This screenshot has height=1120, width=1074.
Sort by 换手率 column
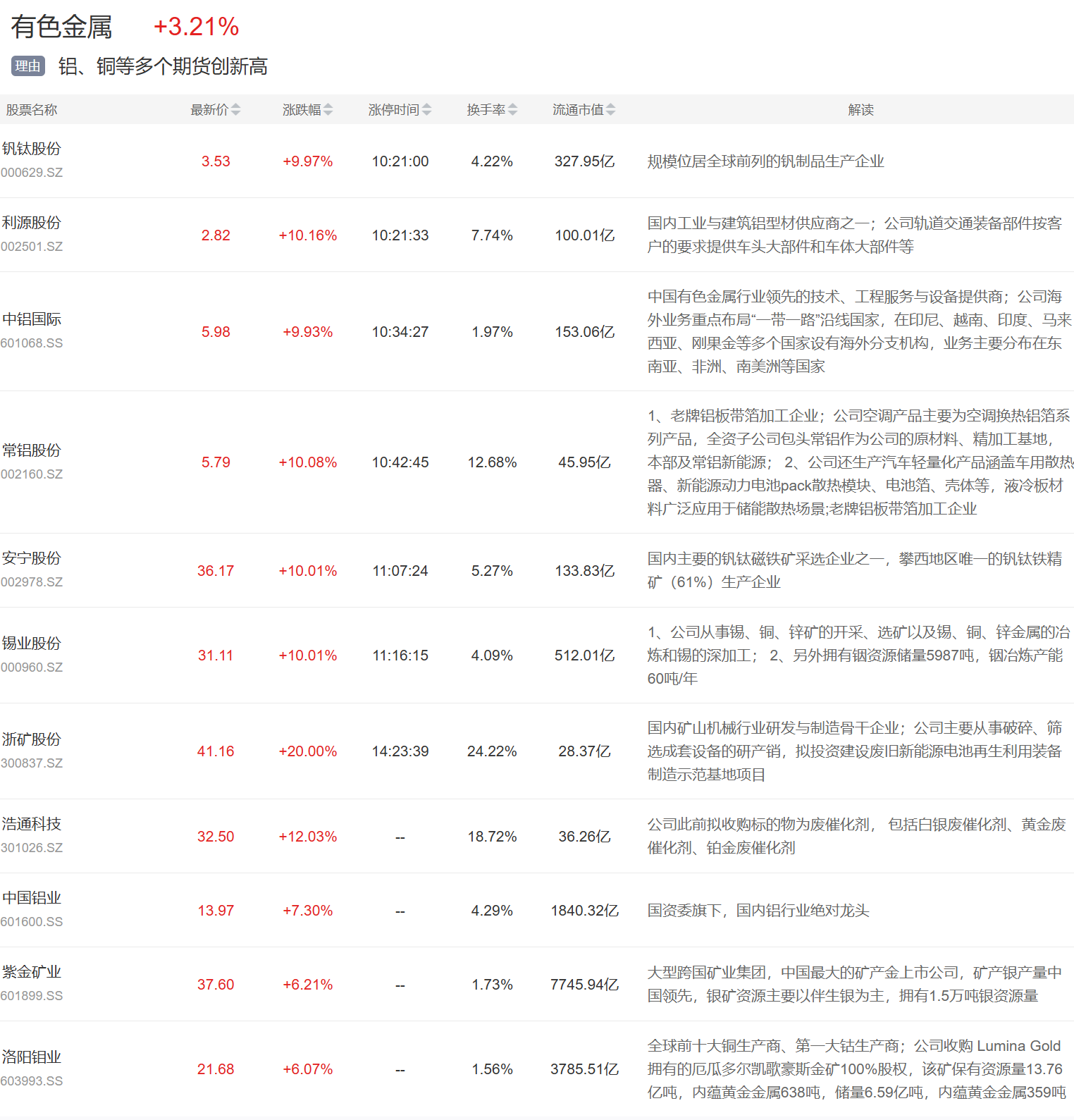click(492, 110)
